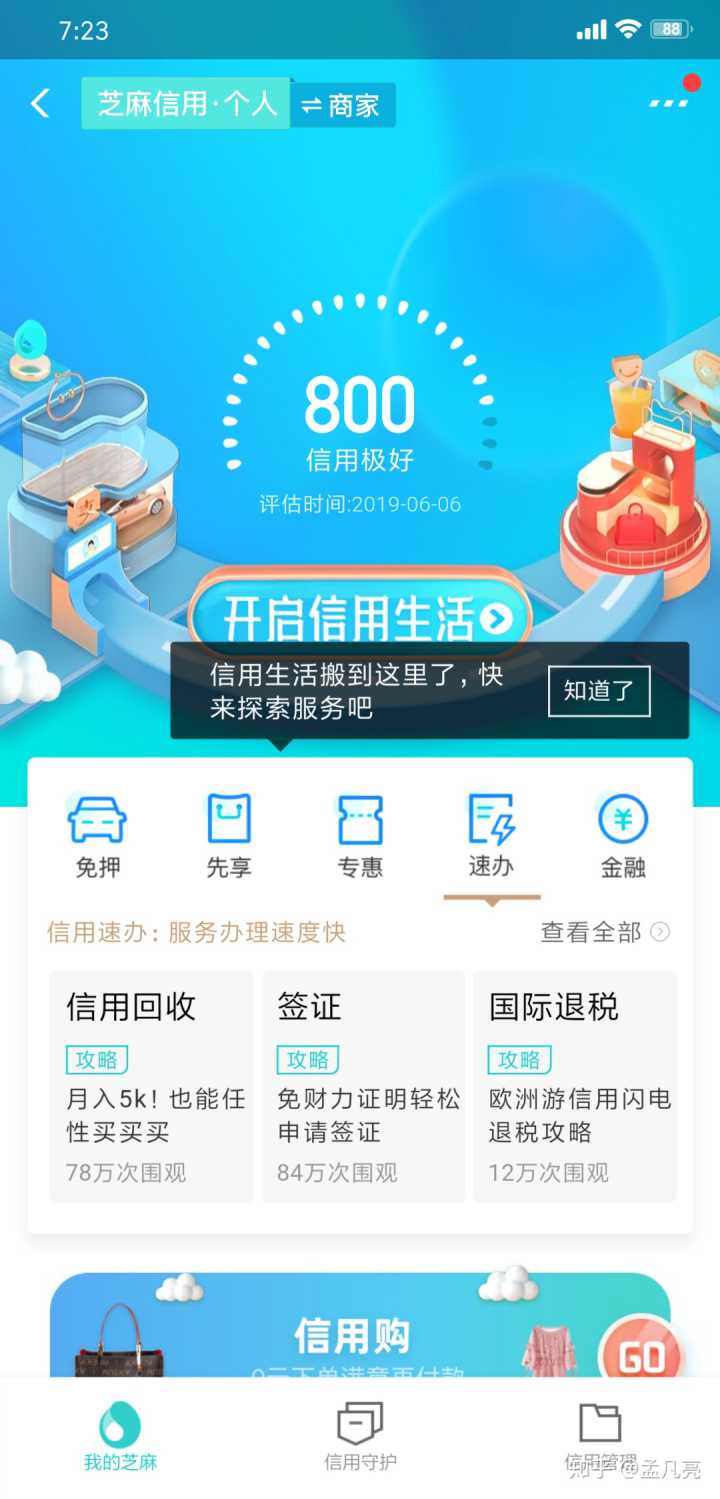The width and height of the screenshot is (720, 1499).
Task: Tap 开启信用生活 button
Action: point(360,618)
